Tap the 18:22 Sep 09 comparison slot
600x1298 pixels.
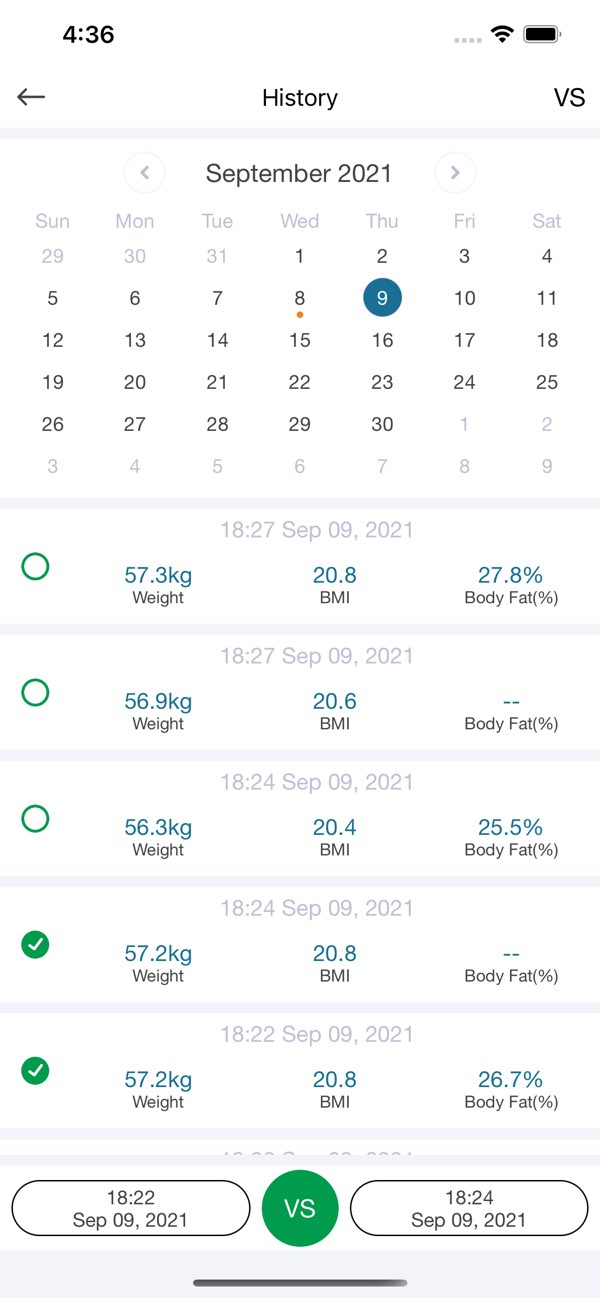(130, 1208)
